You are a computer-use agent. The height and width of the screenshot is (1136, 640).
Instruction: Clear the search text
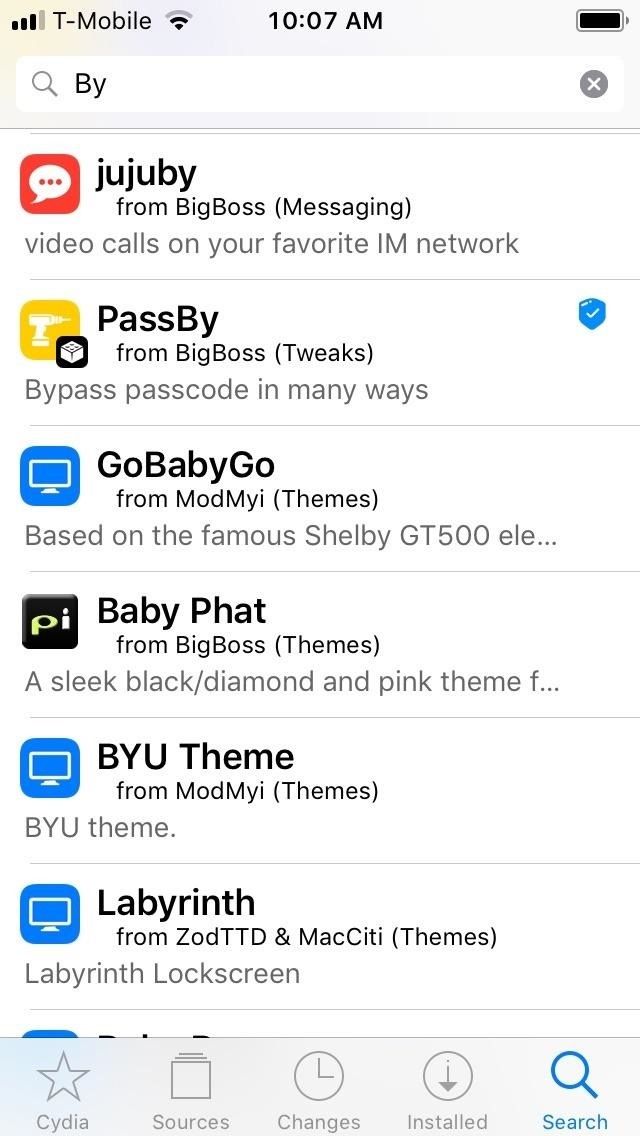pos(594,84)
